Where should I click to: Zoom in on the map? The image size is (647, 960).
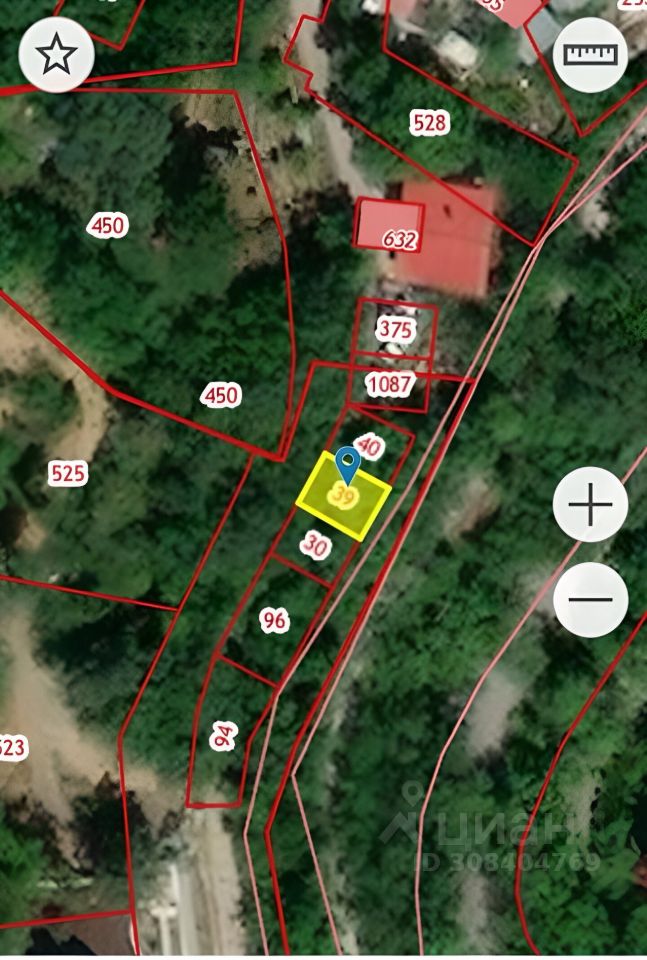(590, 505)
